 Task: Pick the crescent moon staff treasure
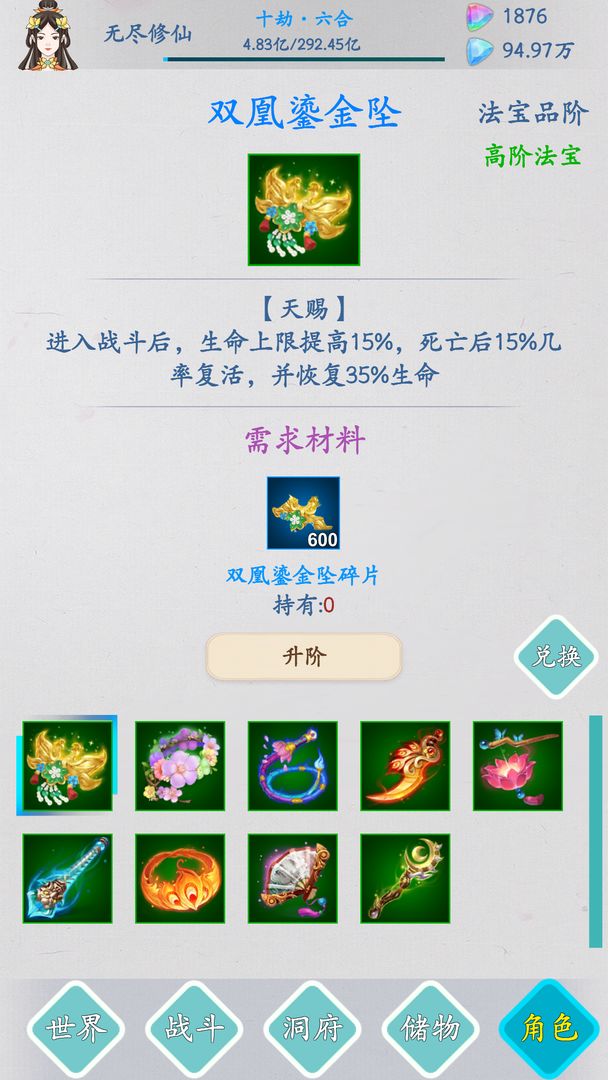click(405, 878)
